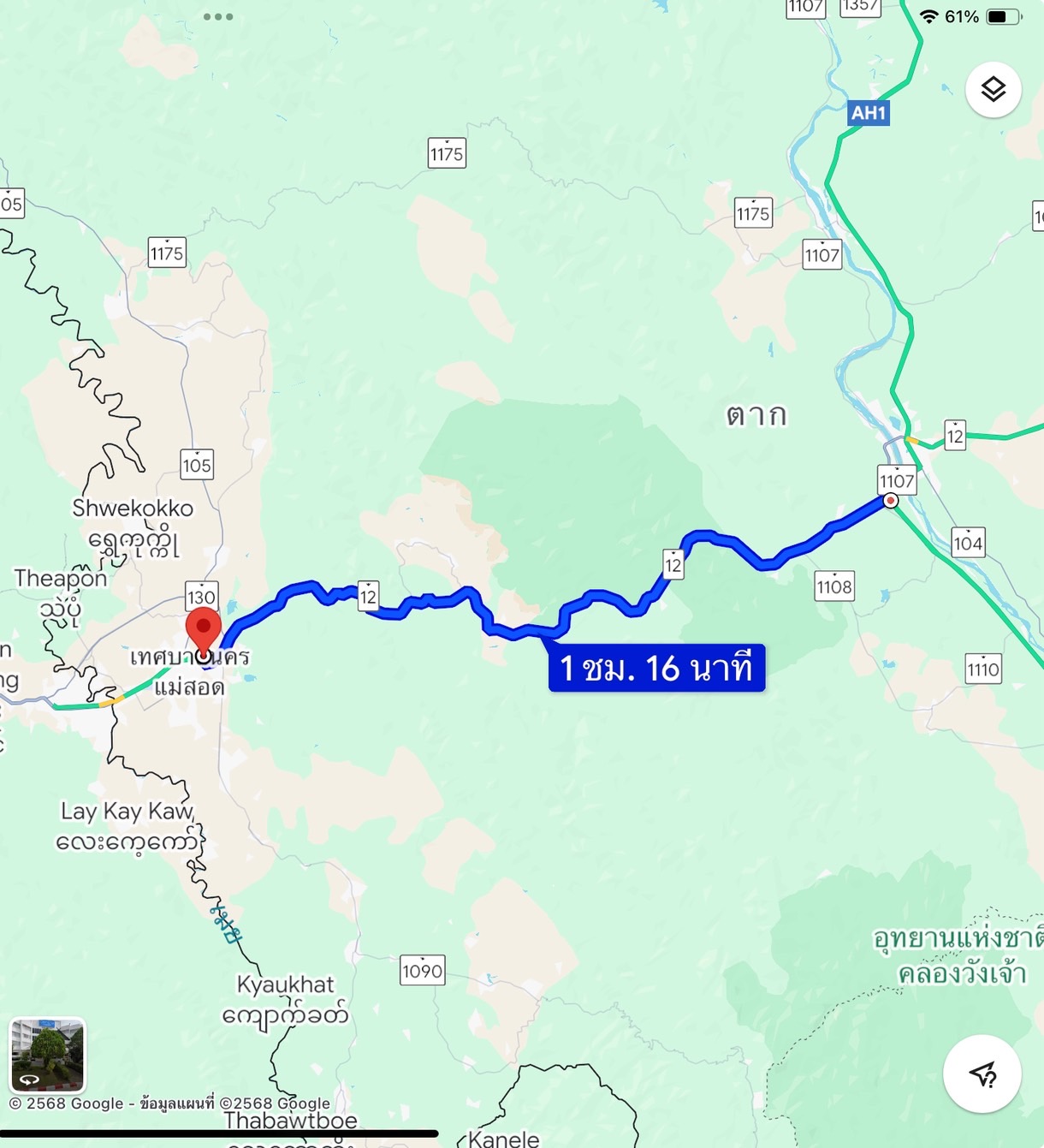Tap the location and direction button

(x=982, y=1074)
